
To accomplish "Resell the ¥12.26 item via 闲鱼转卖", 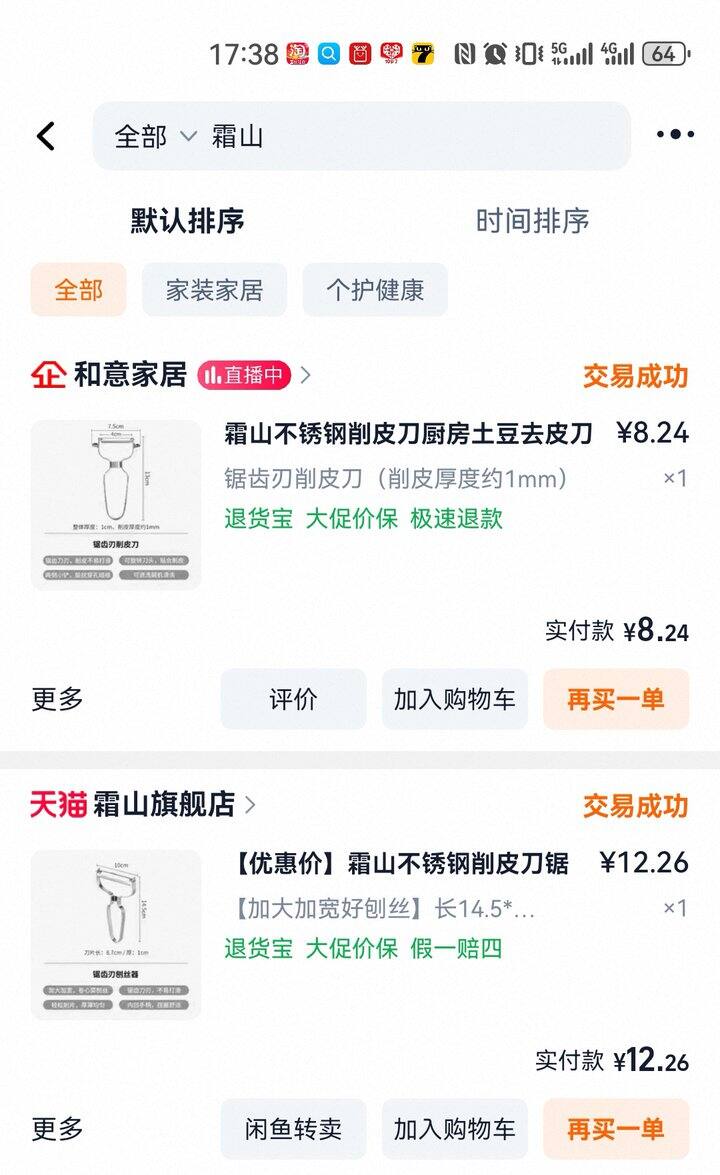I will 293,1129.
